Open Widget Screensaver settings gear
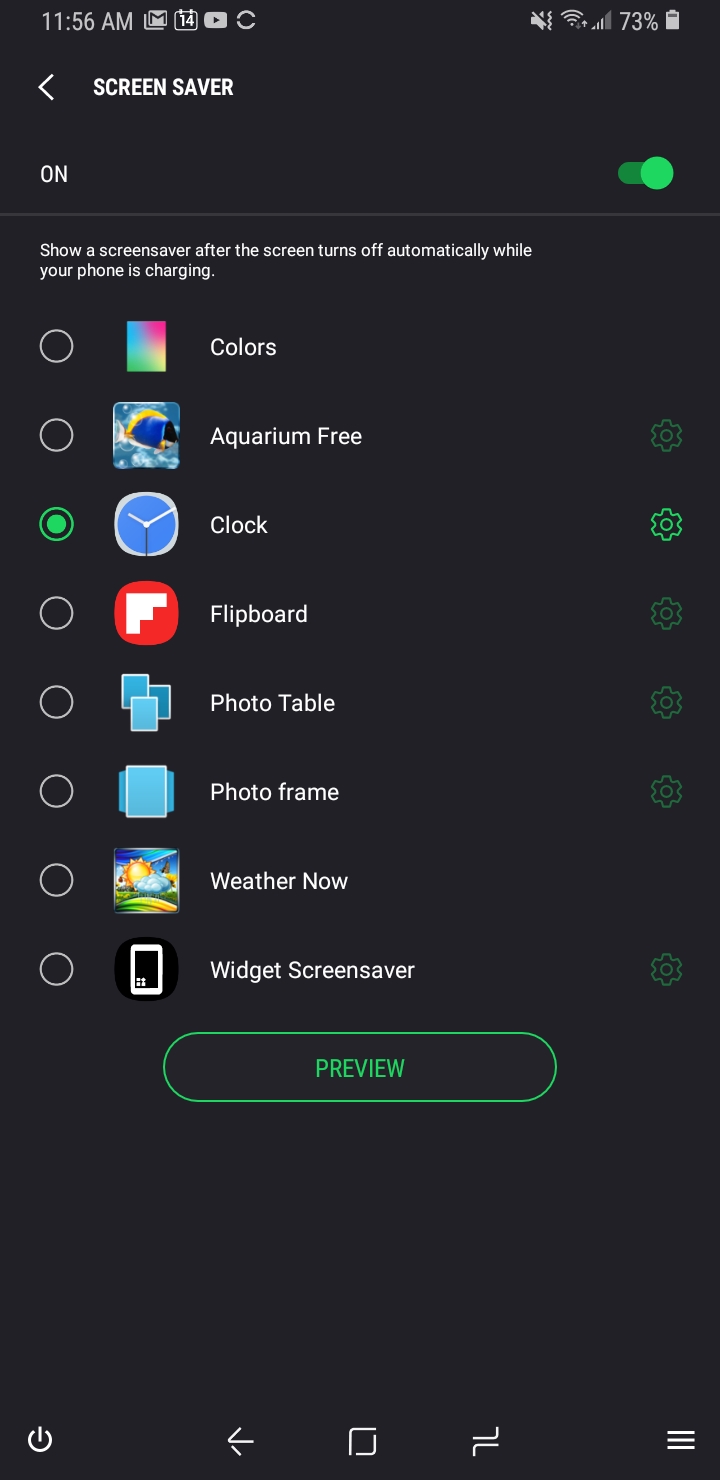Viewport: 720px width, 1480px height. click(x=666, y=970)
